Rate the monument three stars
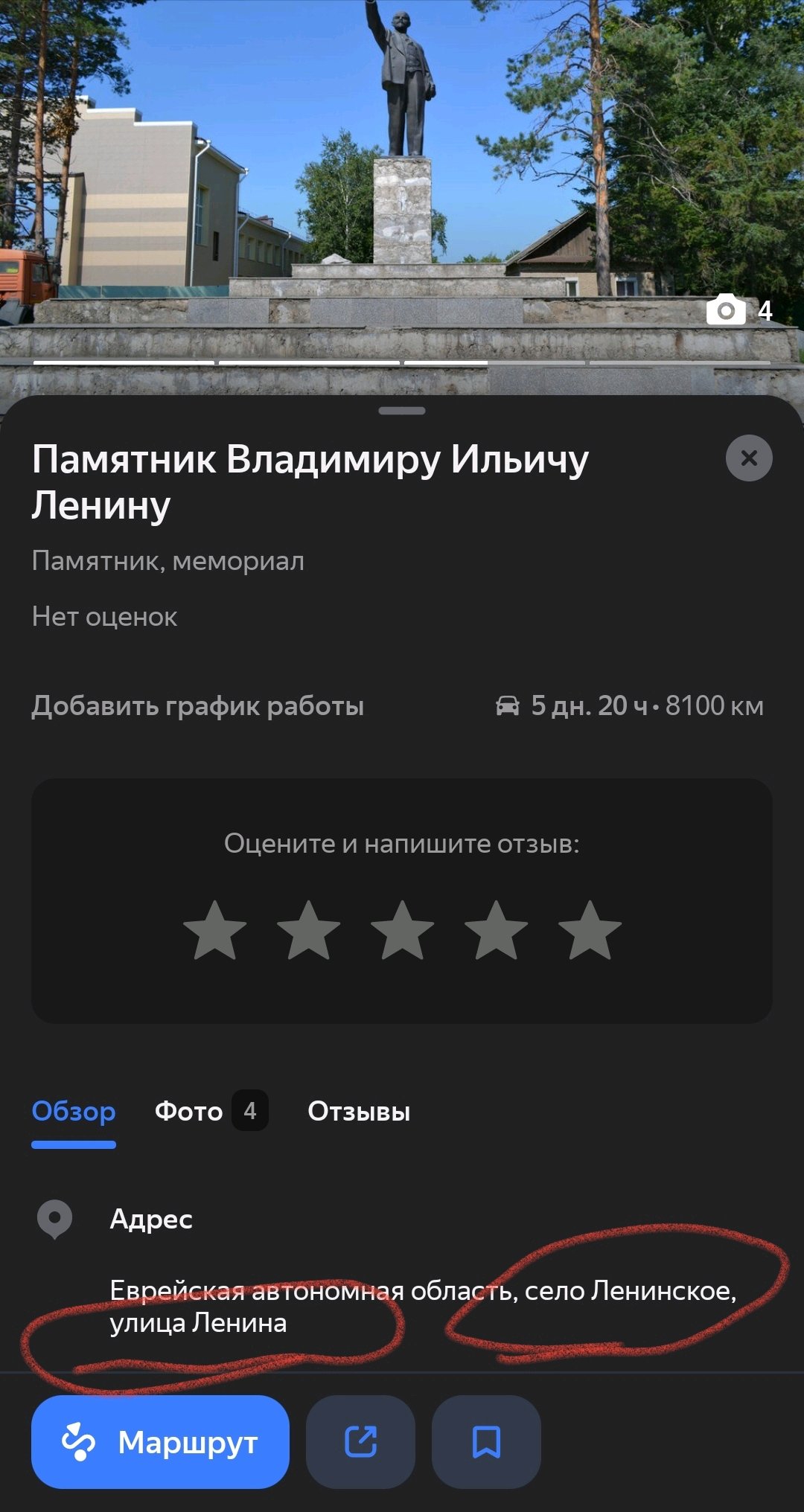 [x=402, y=931]
